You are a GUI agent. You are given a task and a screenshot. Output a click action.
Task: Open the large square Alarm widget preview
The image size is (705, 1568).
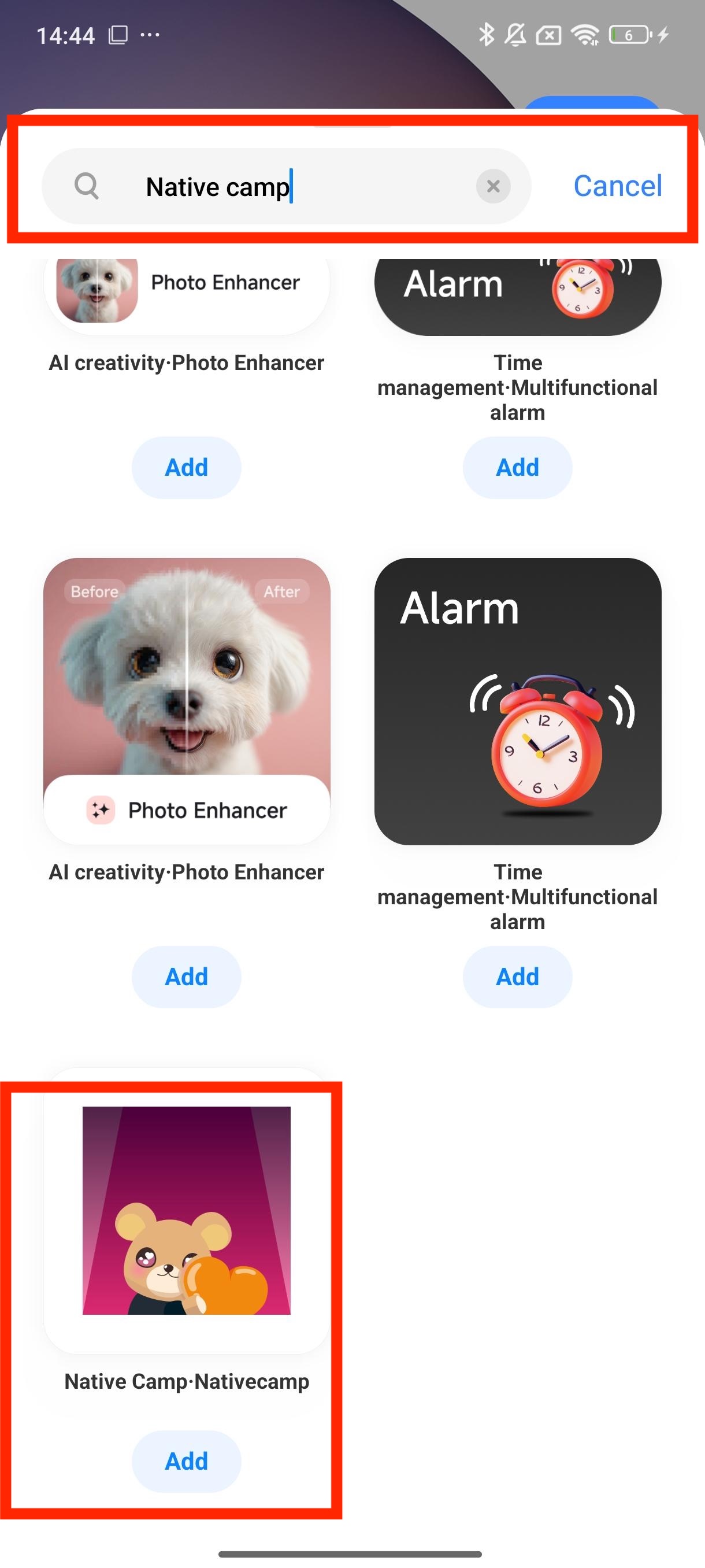517,700
